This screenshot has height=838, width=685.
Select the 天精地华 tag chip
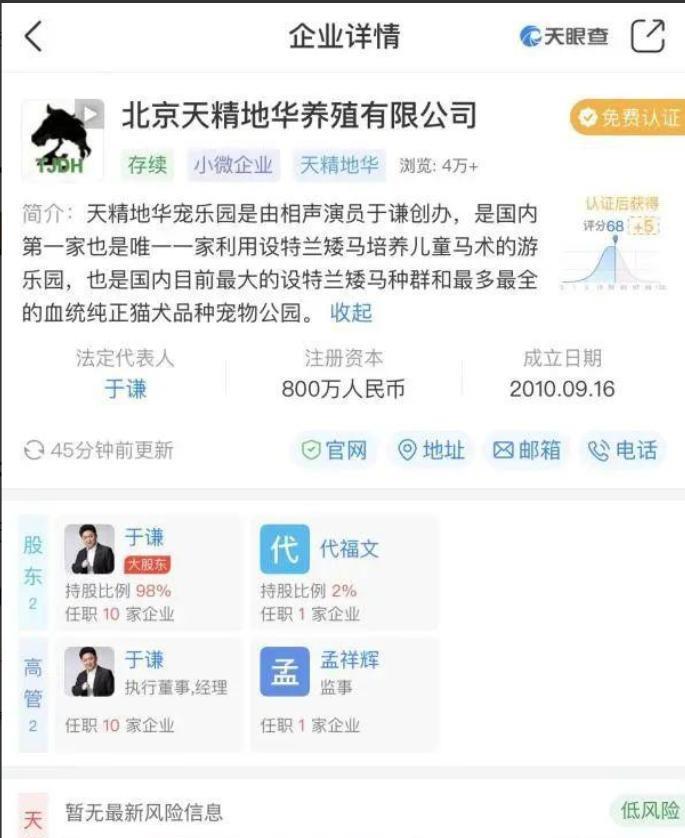[x=339, y=165]
